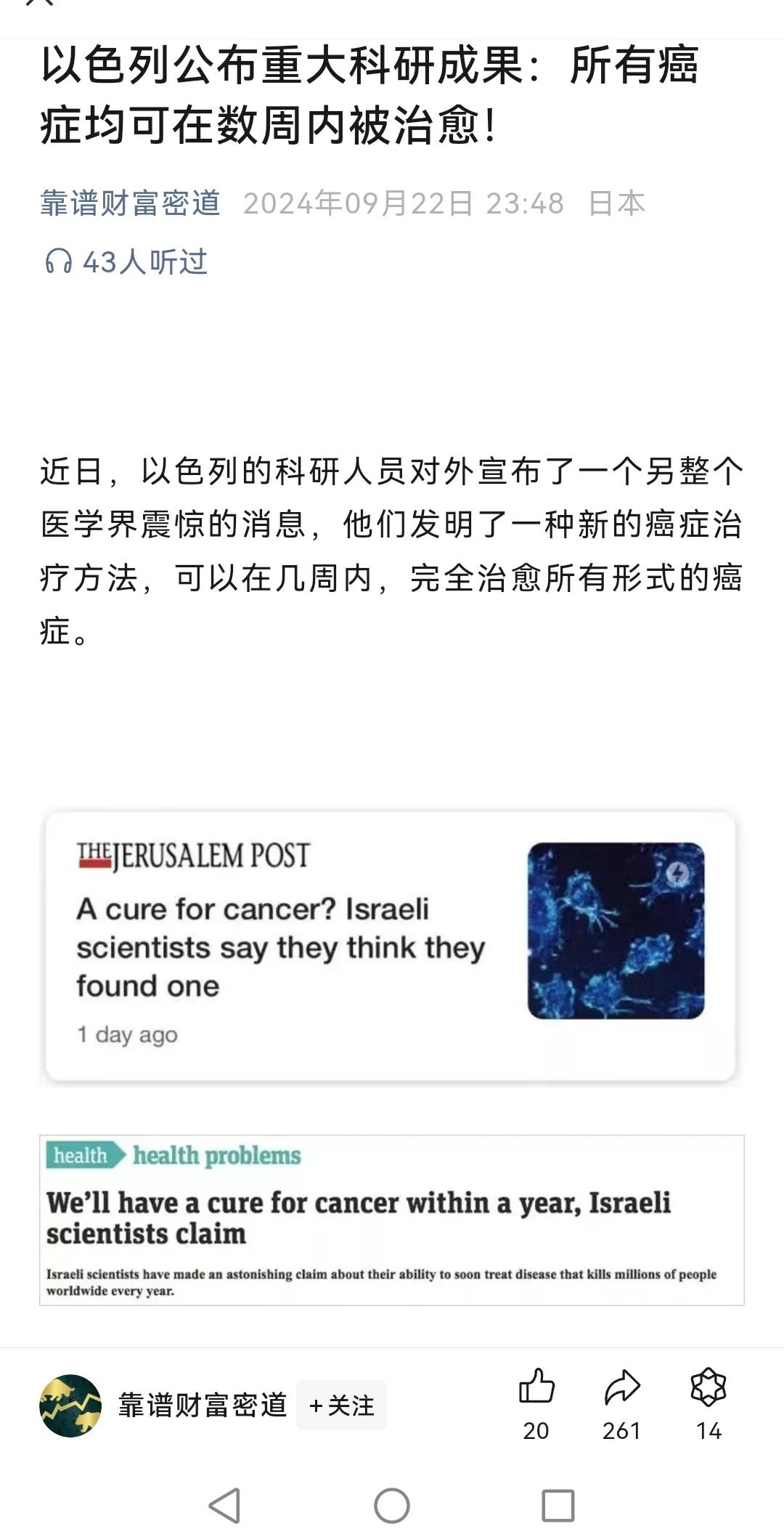Follow the account with the +关注 button
The image size is (784, 1537).
pyautogui.click(x=341, y=1406)
